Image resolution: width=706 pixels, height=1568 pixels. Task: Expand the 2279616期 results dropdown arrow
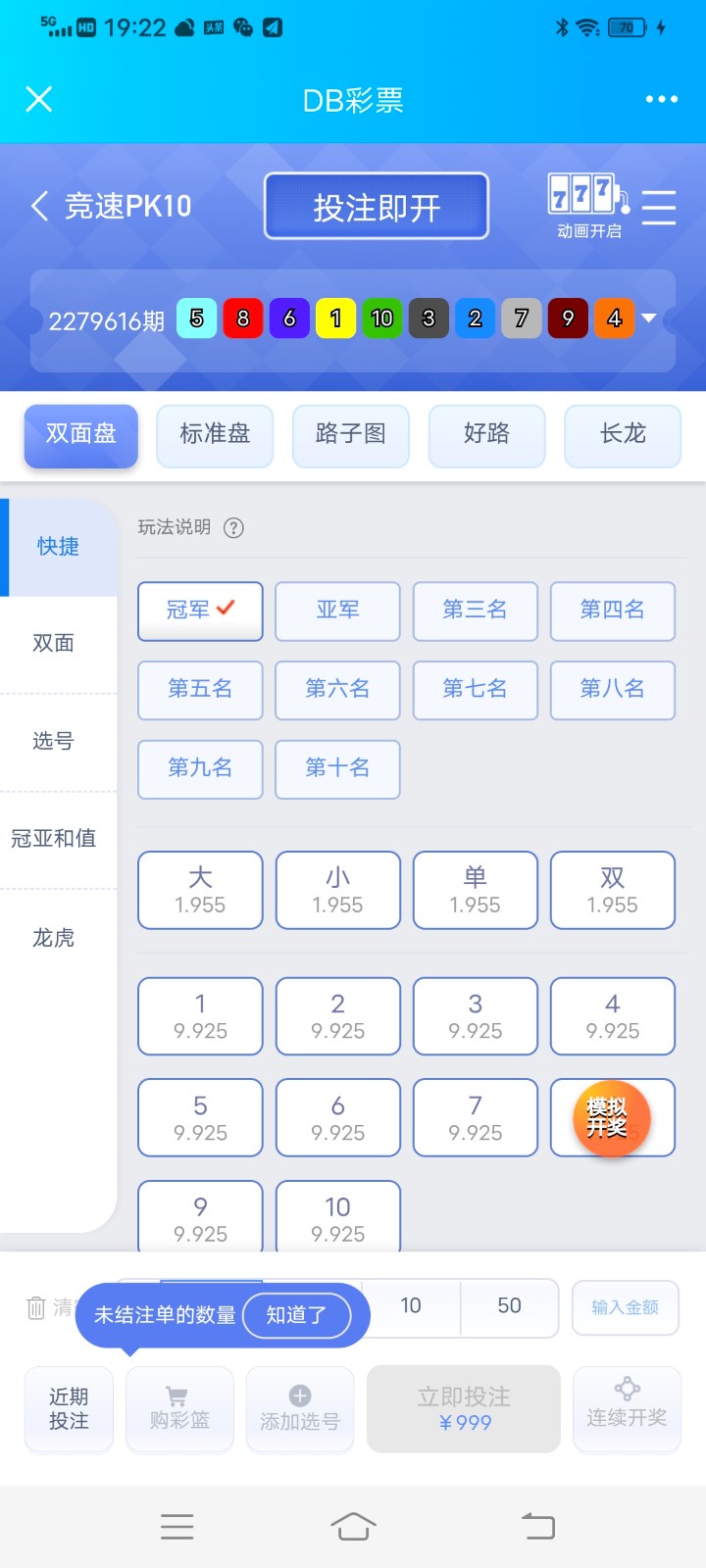click(x=648, y=318)
